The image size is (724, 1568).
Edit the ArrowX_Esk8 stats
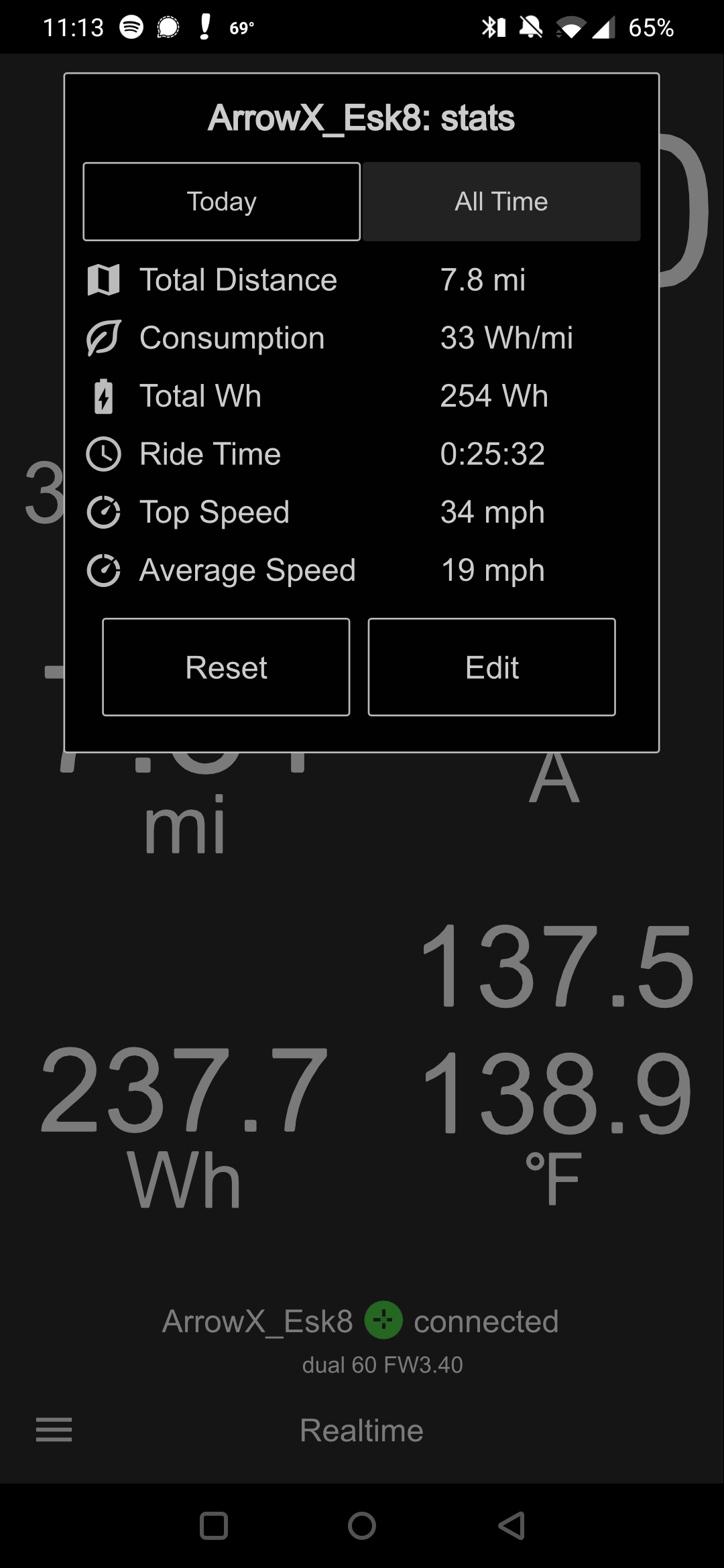pyautogui.click(x=491, y=667)
